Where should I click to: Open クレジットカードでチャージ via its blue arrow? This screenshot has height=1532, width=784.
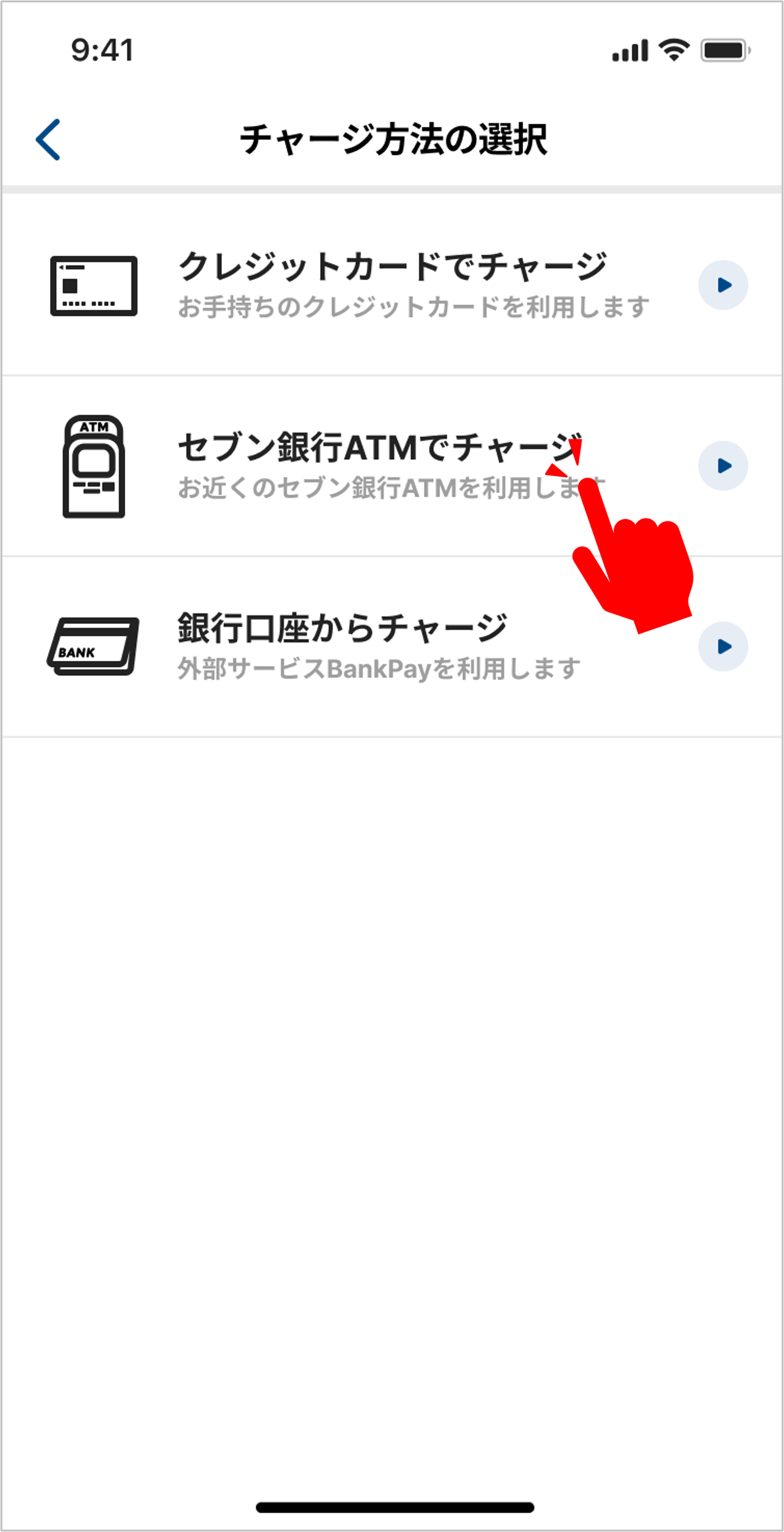point(723,285)
